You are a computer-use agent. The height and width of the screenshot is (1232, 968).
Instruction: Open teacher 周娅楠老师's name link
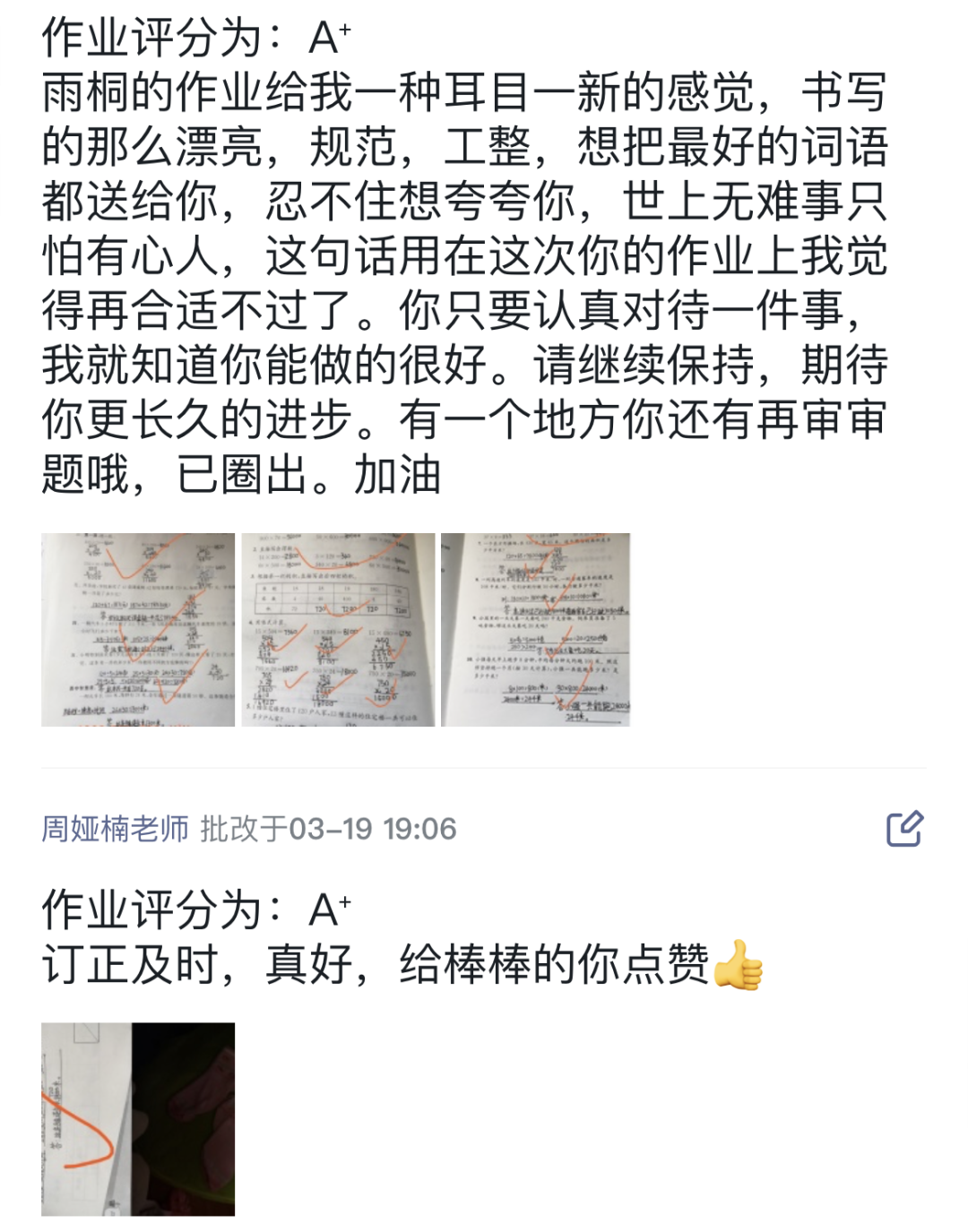pyautogui.click(x=115, y=829)
